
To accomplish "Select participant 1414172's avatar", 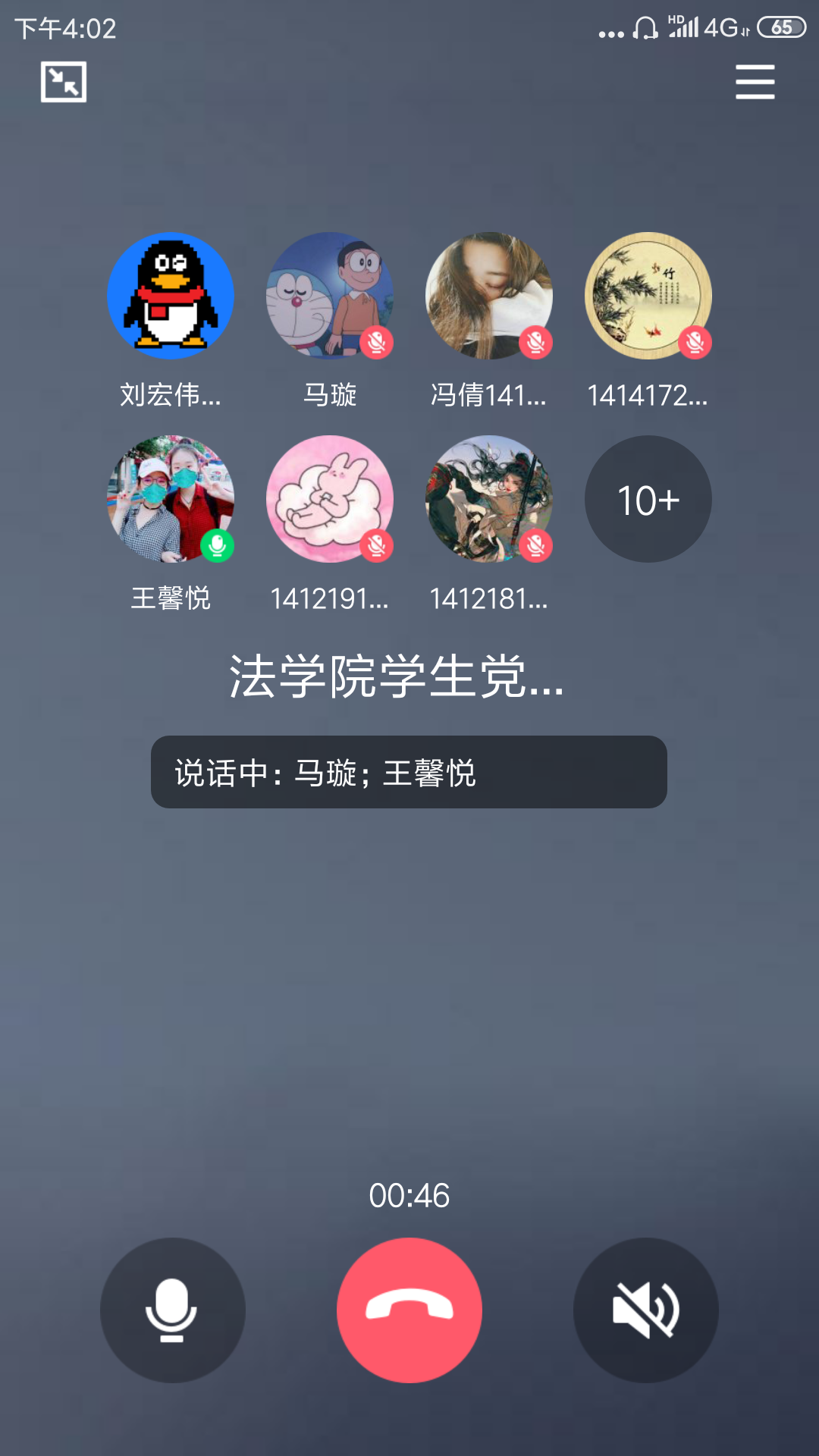I will click(x=648, y=296).
